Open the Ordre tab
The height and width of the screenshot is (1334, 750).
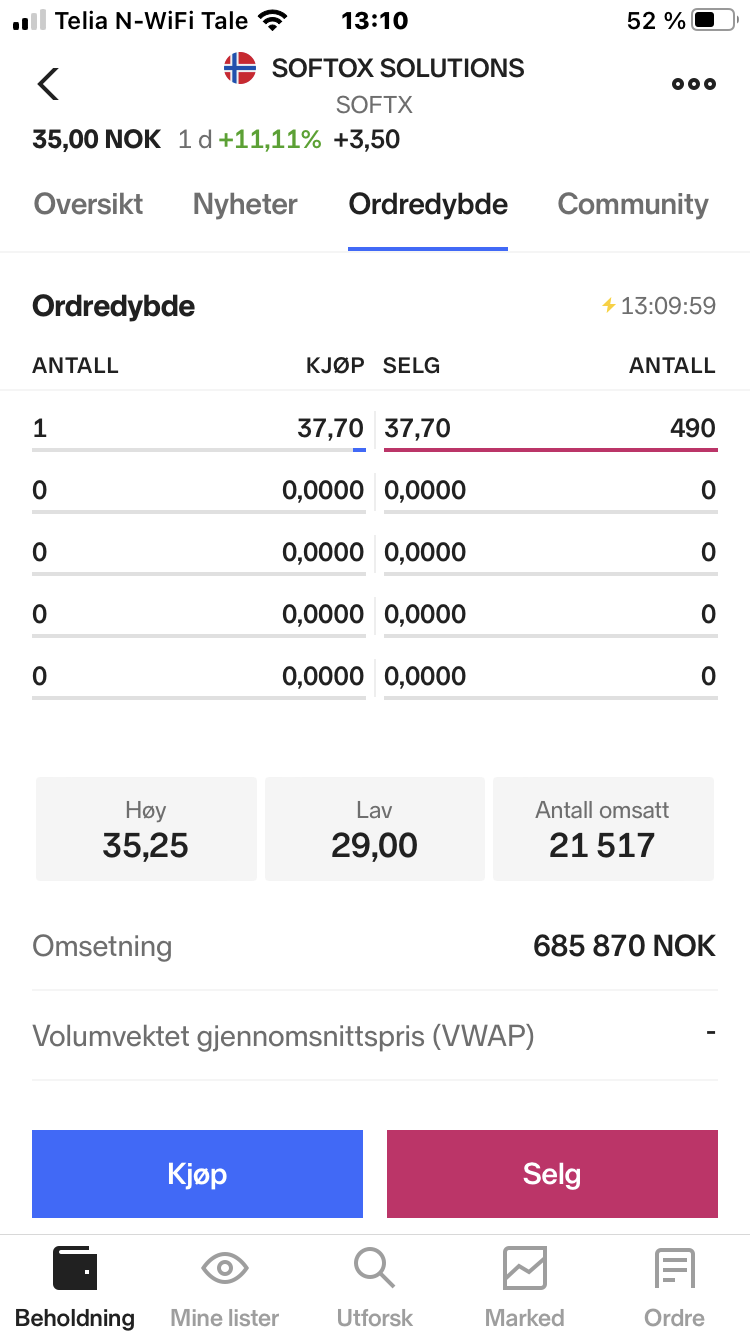tap(675, 1287)
